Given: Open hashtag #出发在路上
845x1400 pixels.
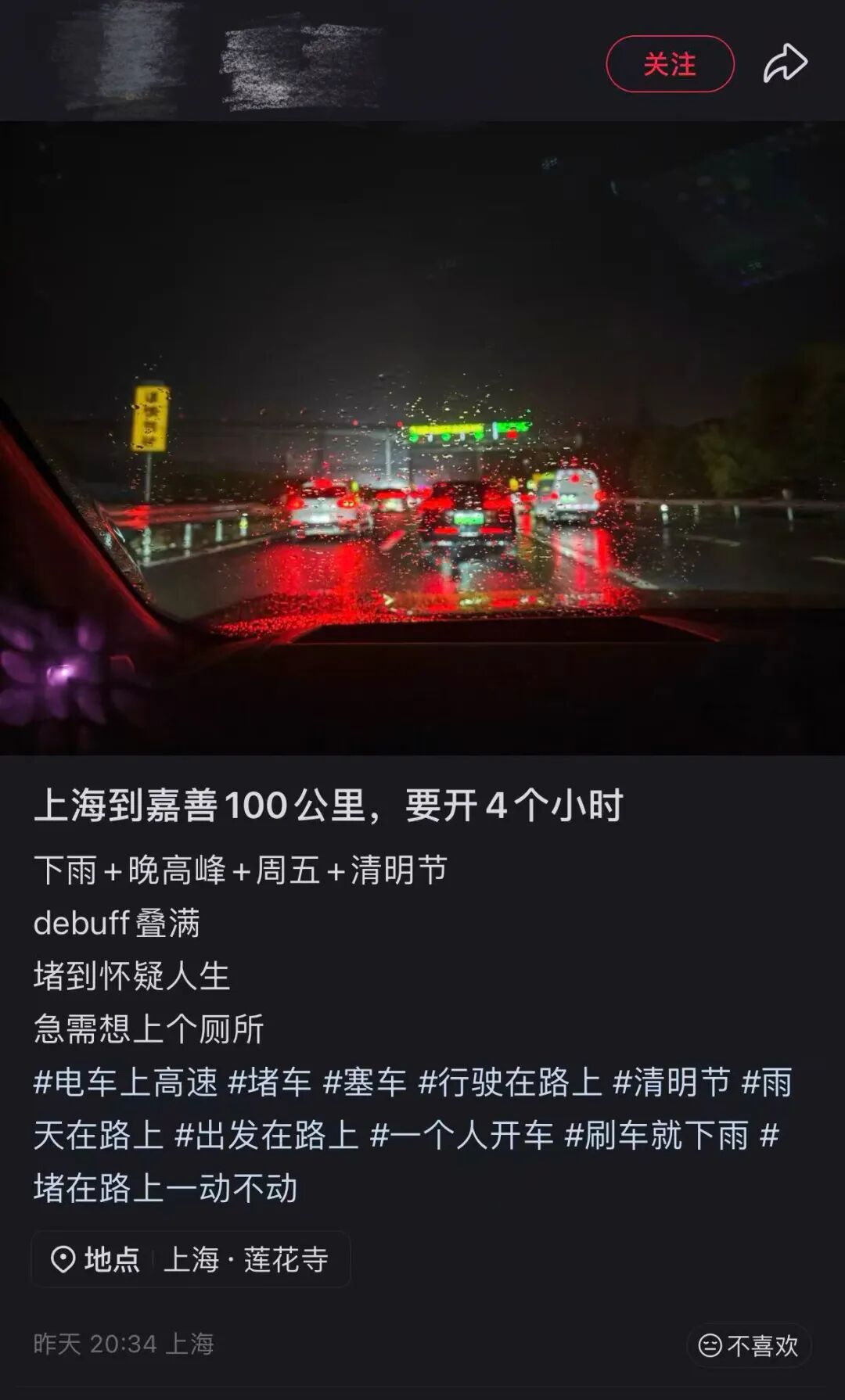Looking at the screenshot, I should point(266,1136).
